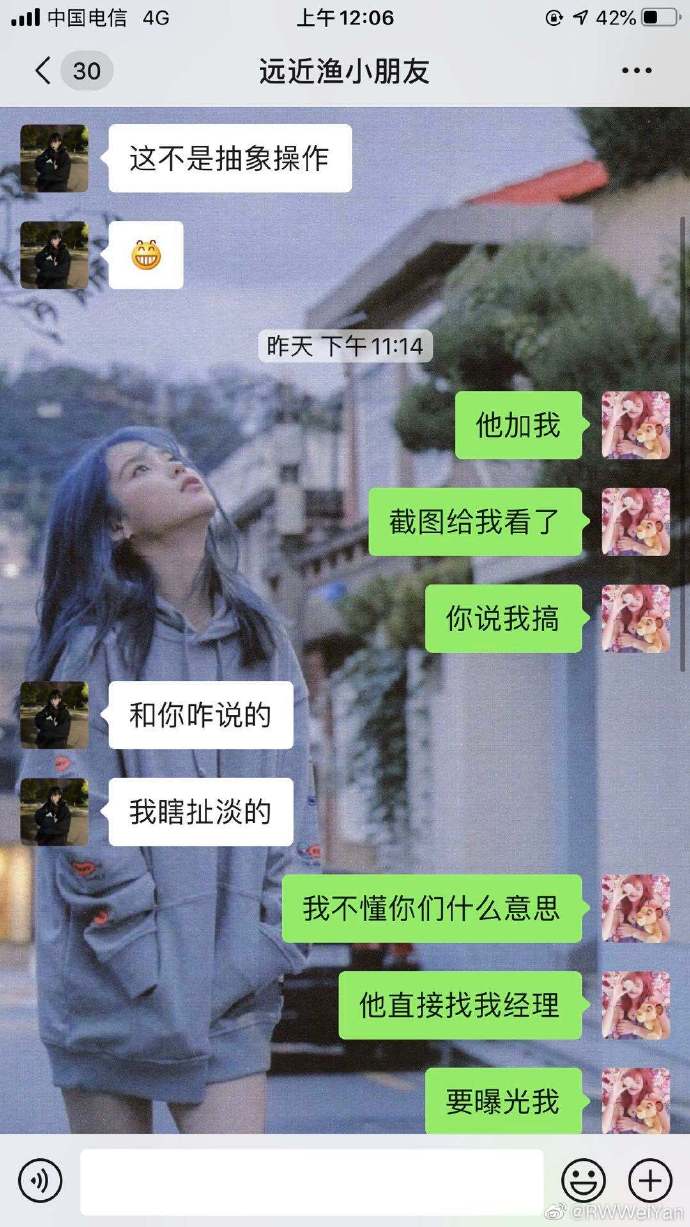Go back to the chat list
Screen dimensions: 690x1227
[x=43, y=71]
